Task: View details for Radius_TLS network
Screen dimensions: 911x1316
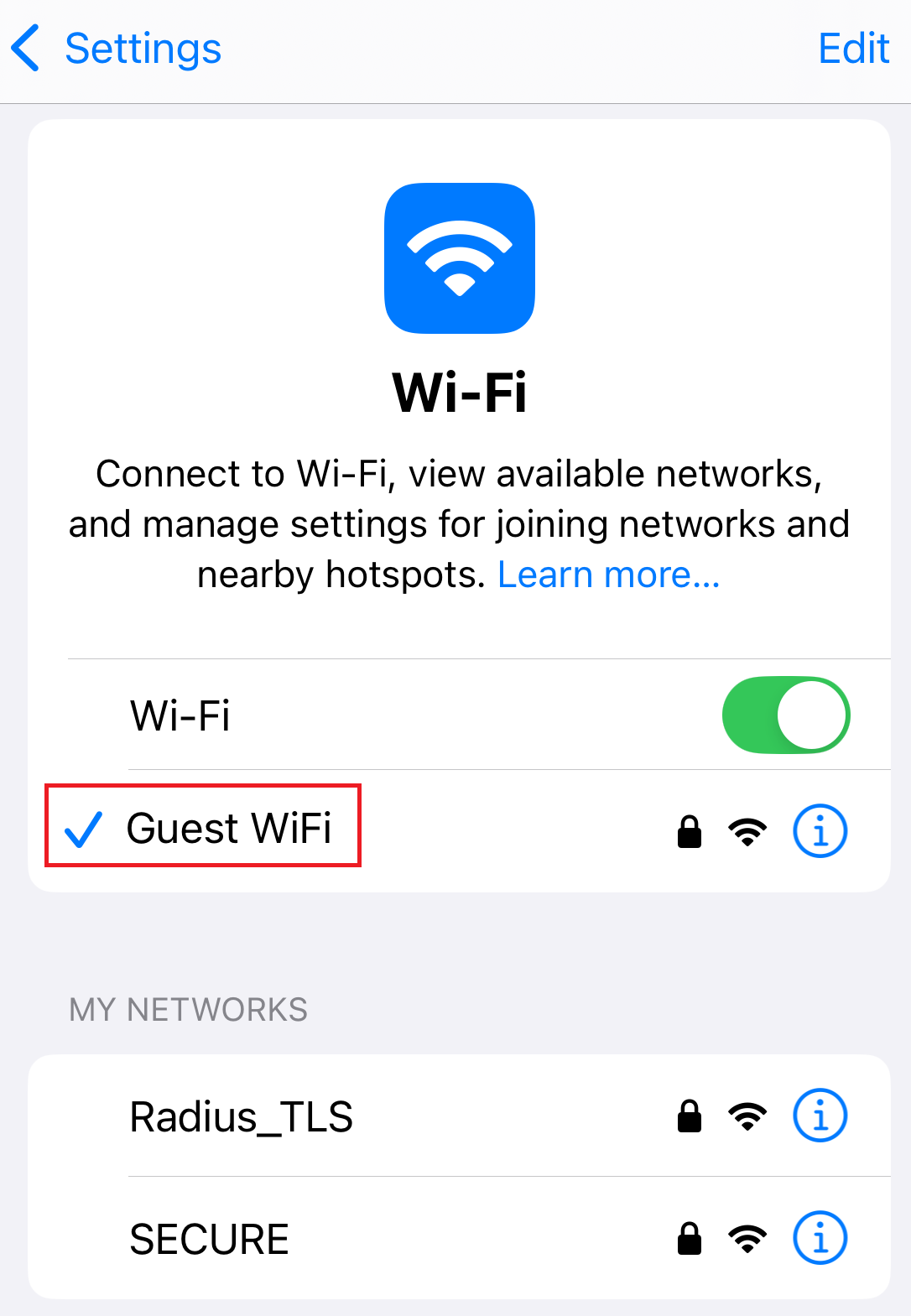Action: tap(820, 1116)
